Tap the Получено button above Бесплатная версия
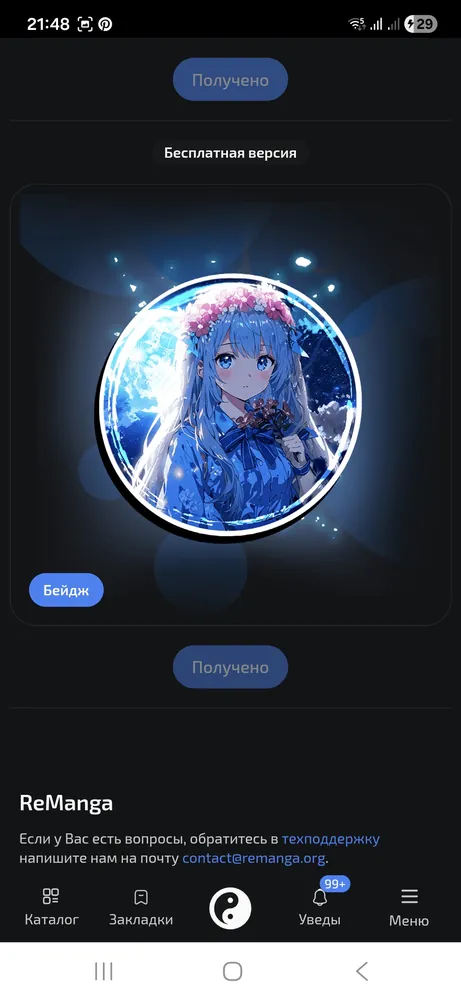 [x=230, y=80]
